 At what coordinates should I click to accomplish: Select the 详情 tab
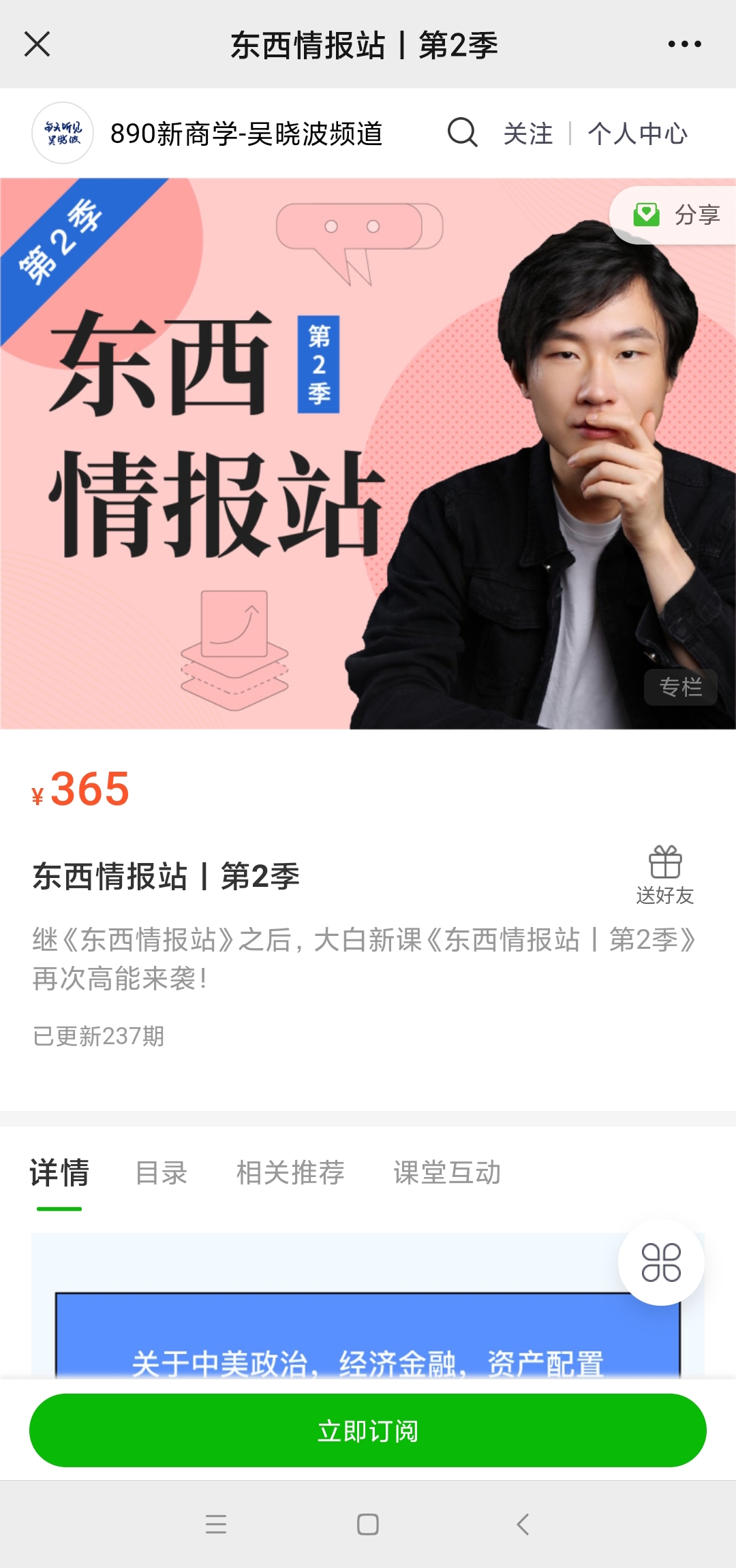point(59,1172)
